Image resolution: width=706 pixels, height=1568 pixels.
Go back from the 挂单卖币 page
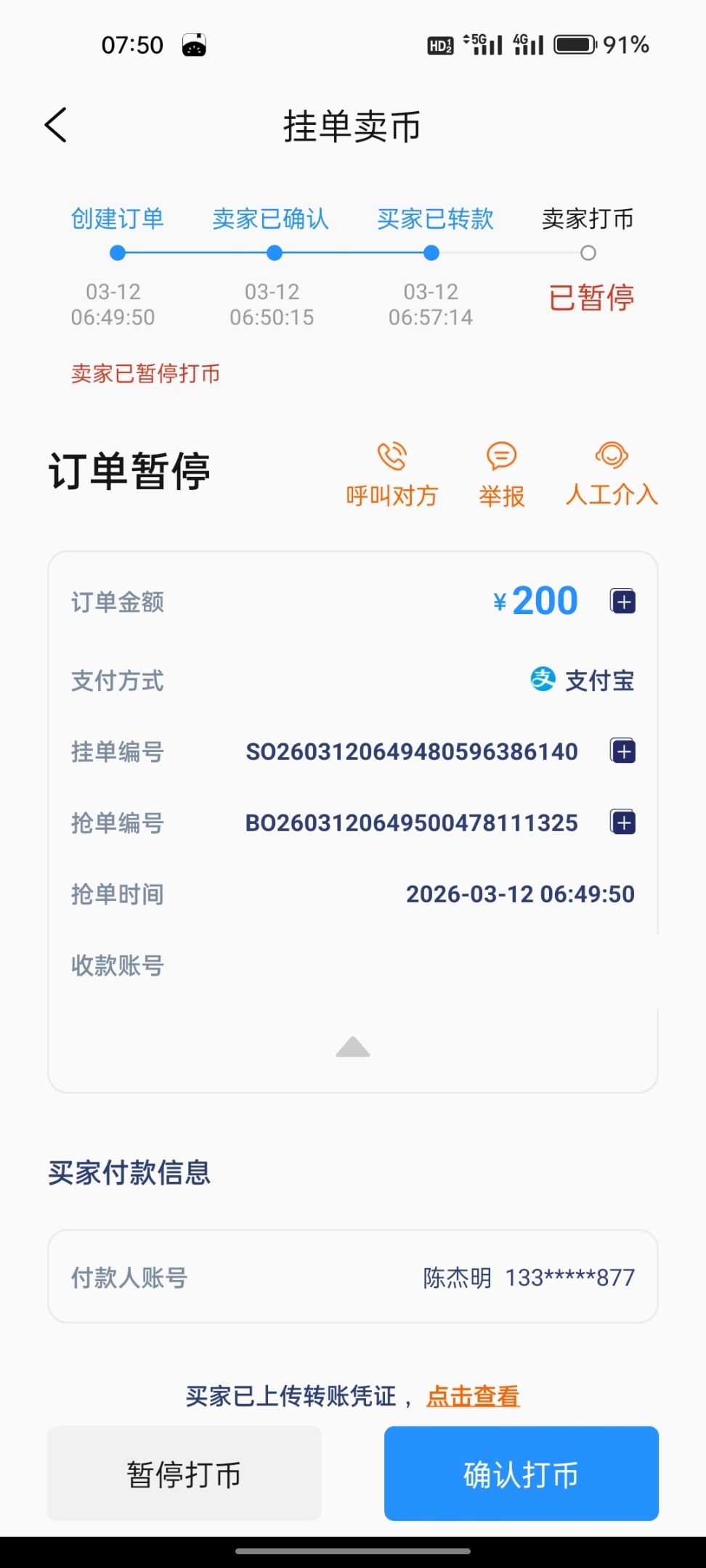(x=56, y=126)
